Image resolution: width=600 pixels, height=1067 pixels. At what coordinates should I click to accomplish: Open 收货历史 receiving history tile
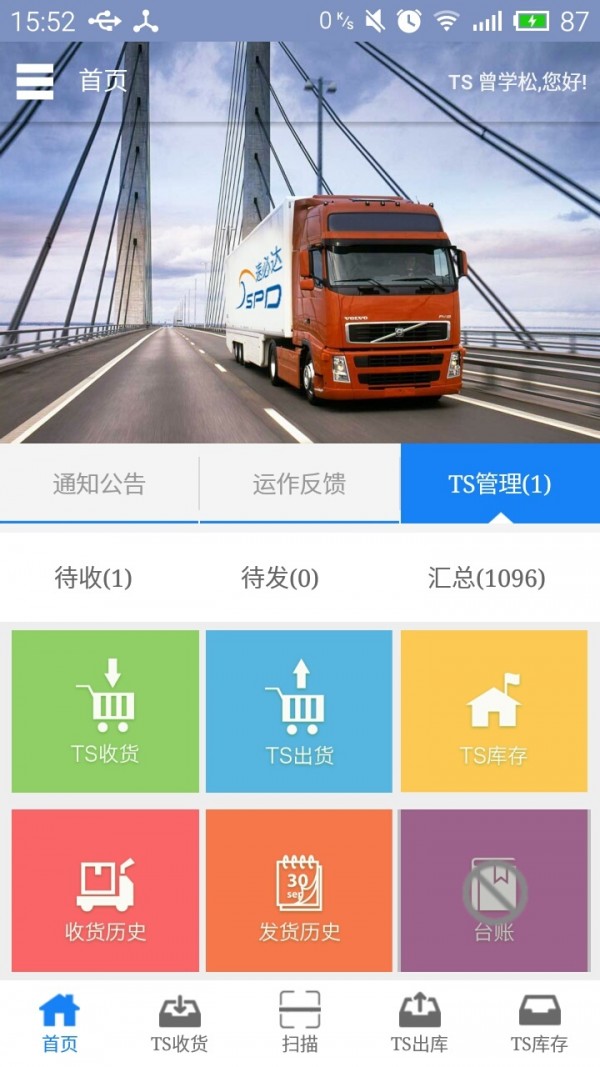click(105, 890)
